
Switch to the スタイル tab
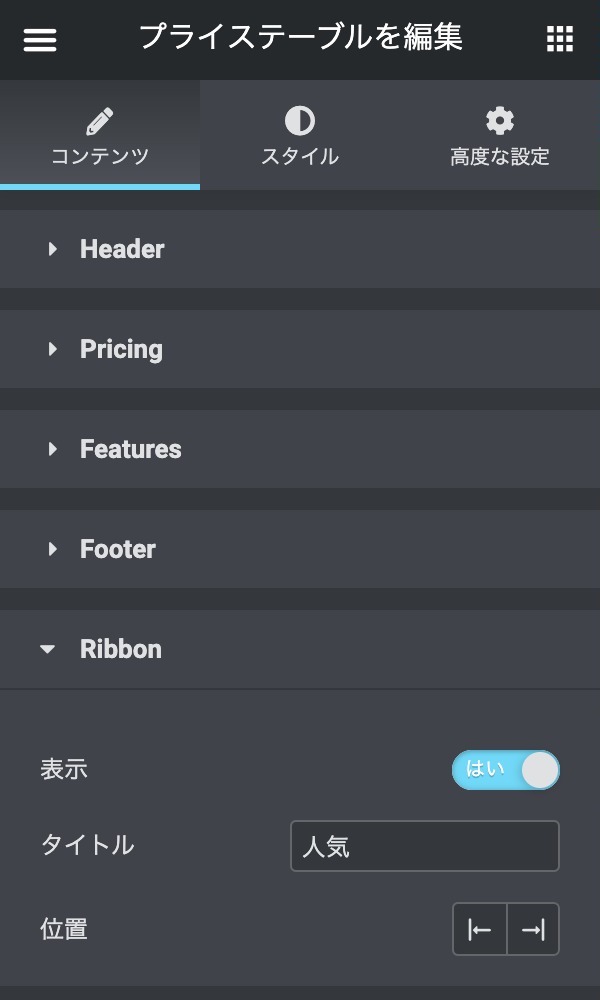(x=300, y=137)
